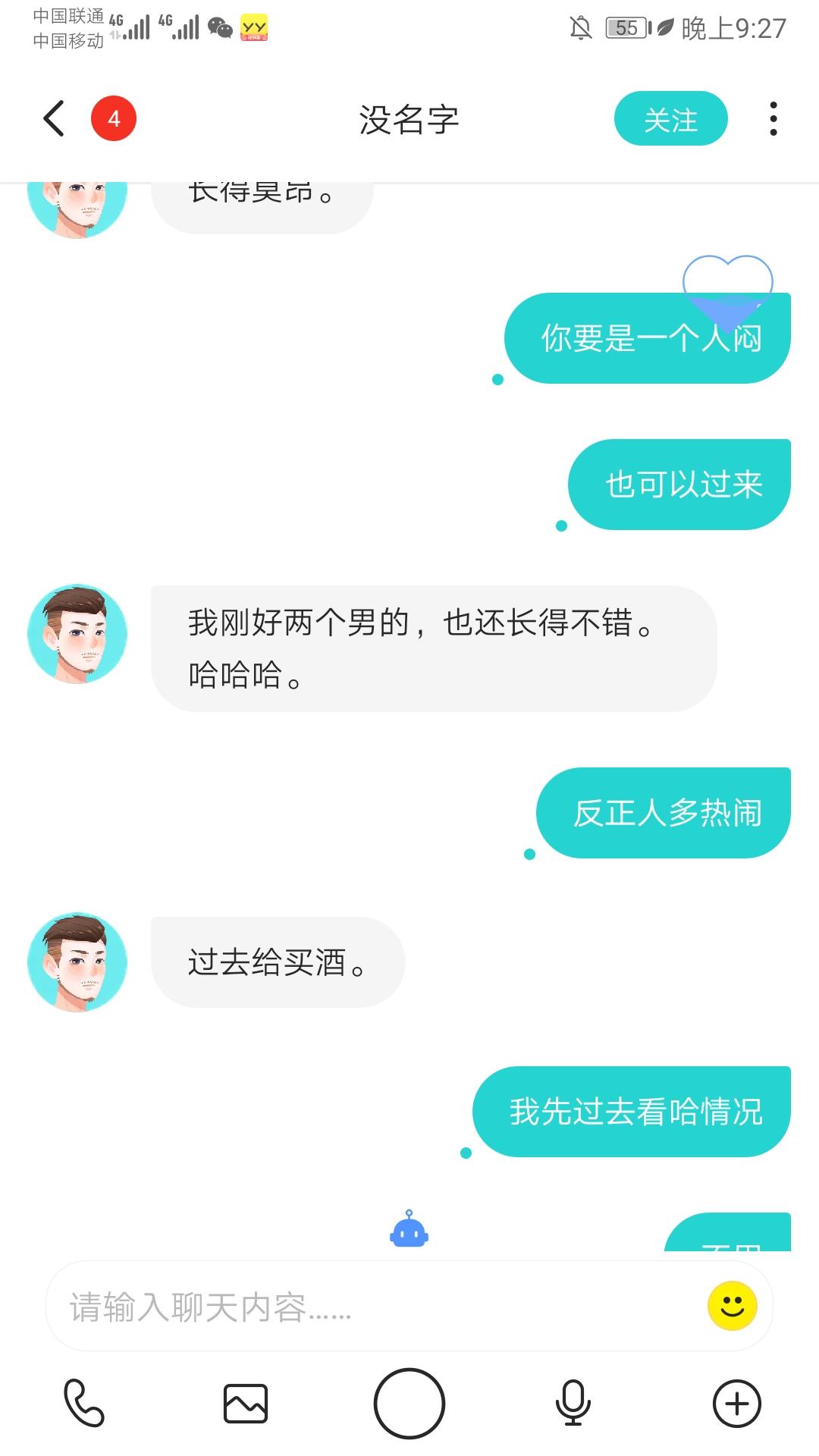Record a voice message with the microphone

tap(573, 1403)
